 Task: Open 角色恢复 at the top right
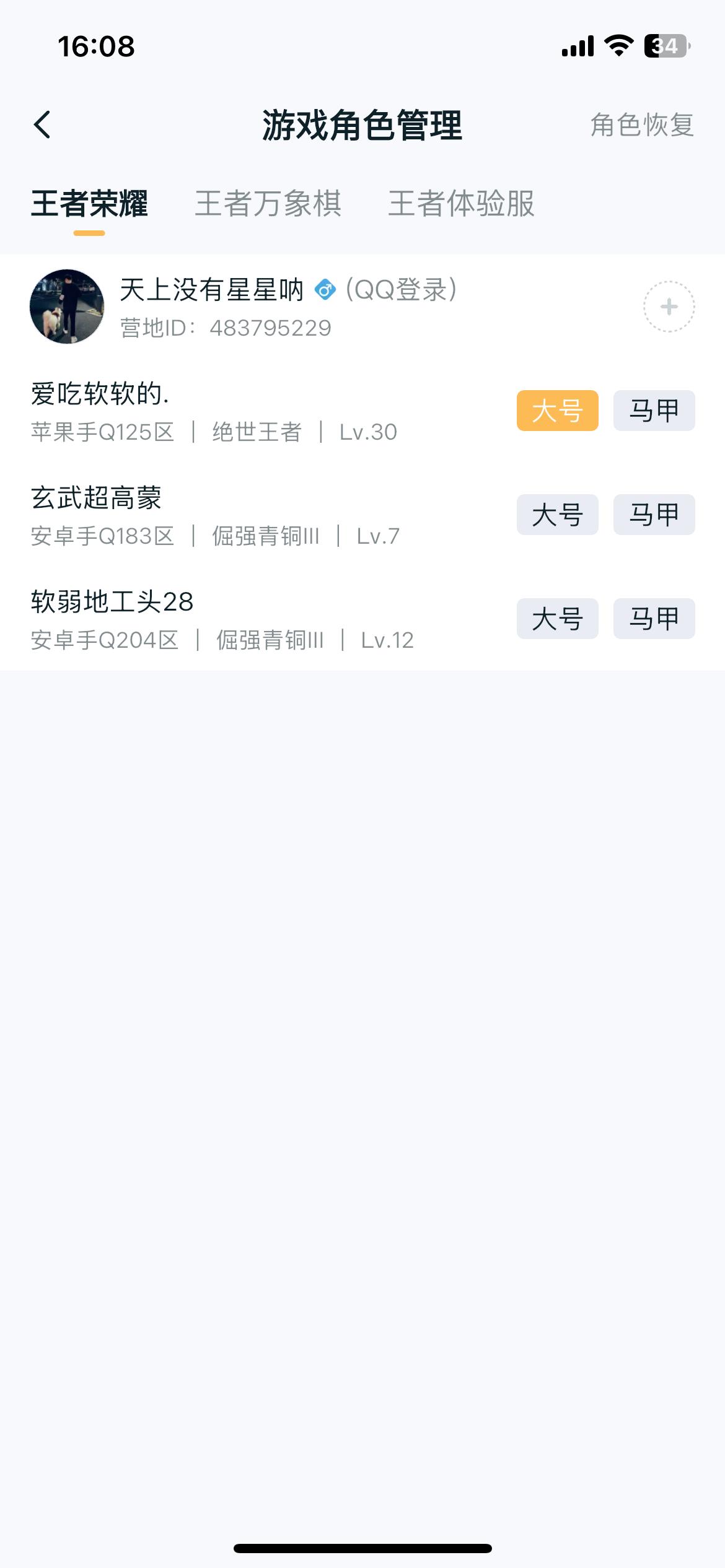click(641, 125)
